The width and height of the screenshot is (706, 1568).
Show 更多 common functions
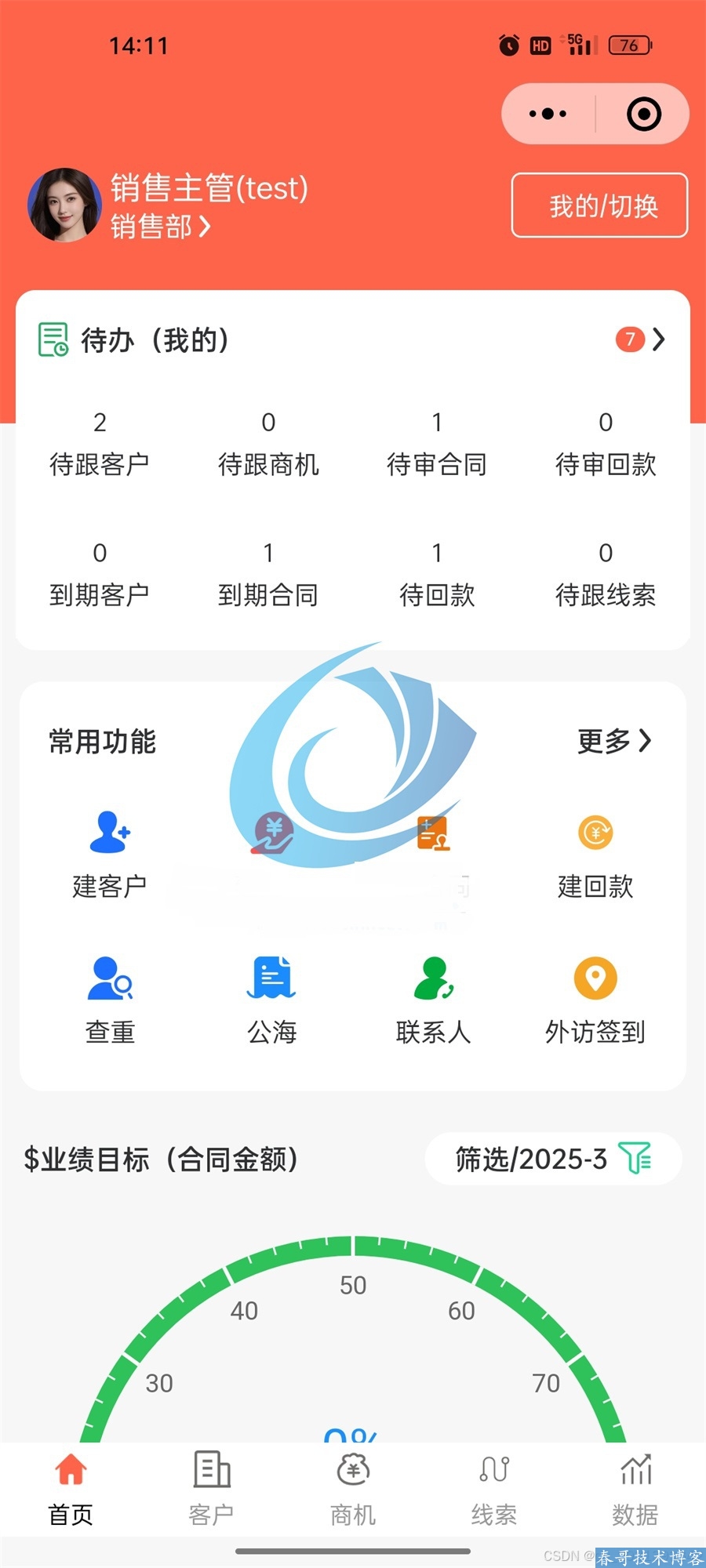pyautogui.click(x=614, y=741)
